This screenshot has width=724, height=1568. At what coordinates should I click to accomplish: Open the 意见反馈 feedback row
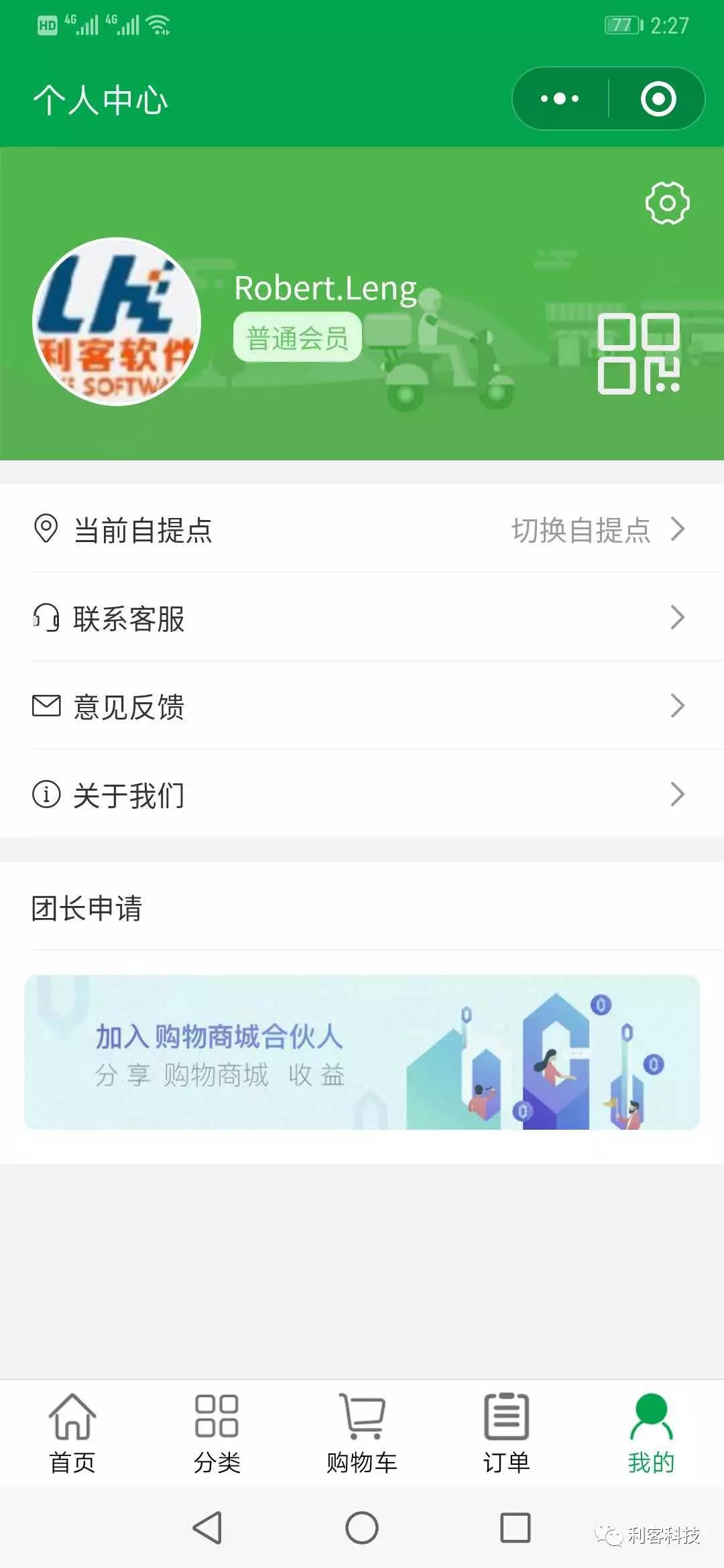point(362,706)
